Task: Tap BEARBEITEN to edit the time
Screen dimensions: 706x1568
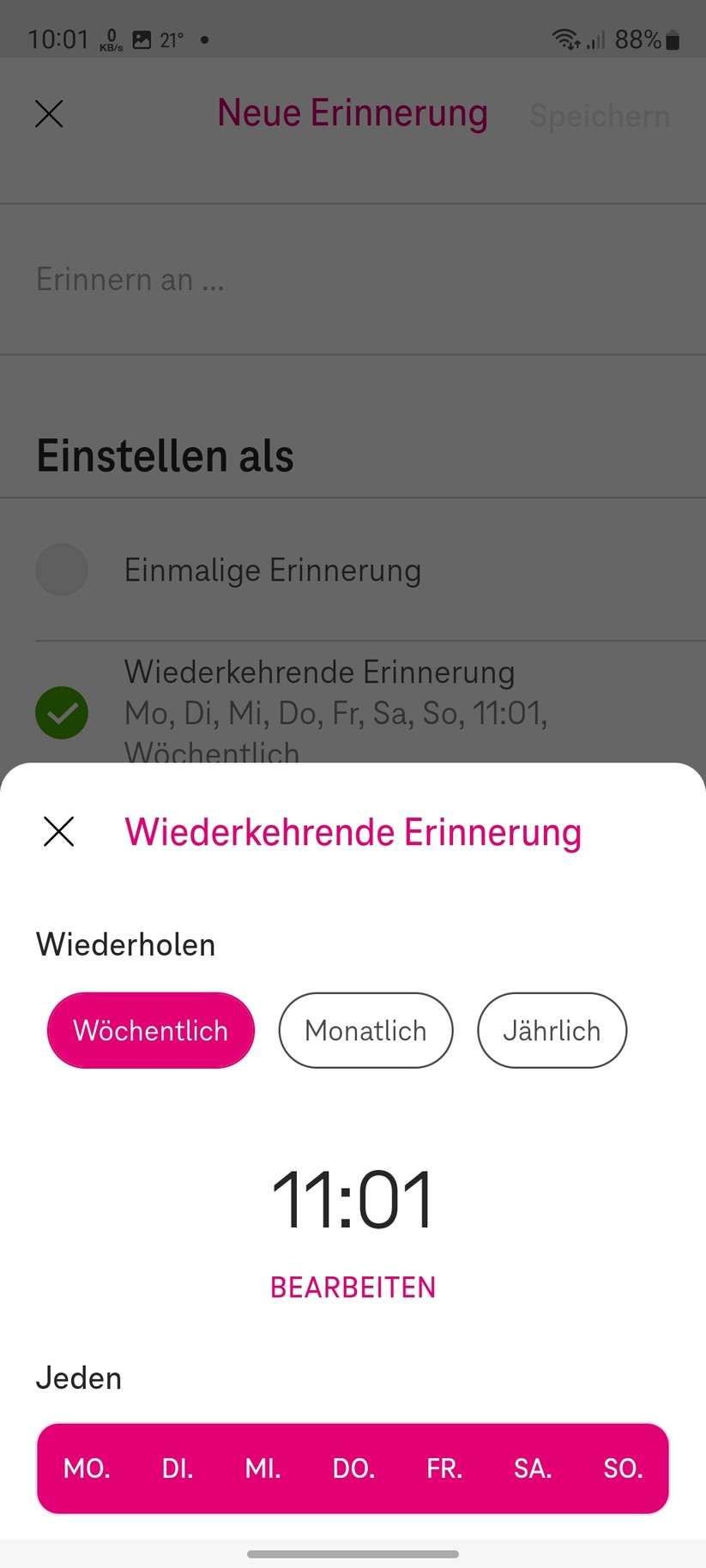Action: pos(353,1286)
